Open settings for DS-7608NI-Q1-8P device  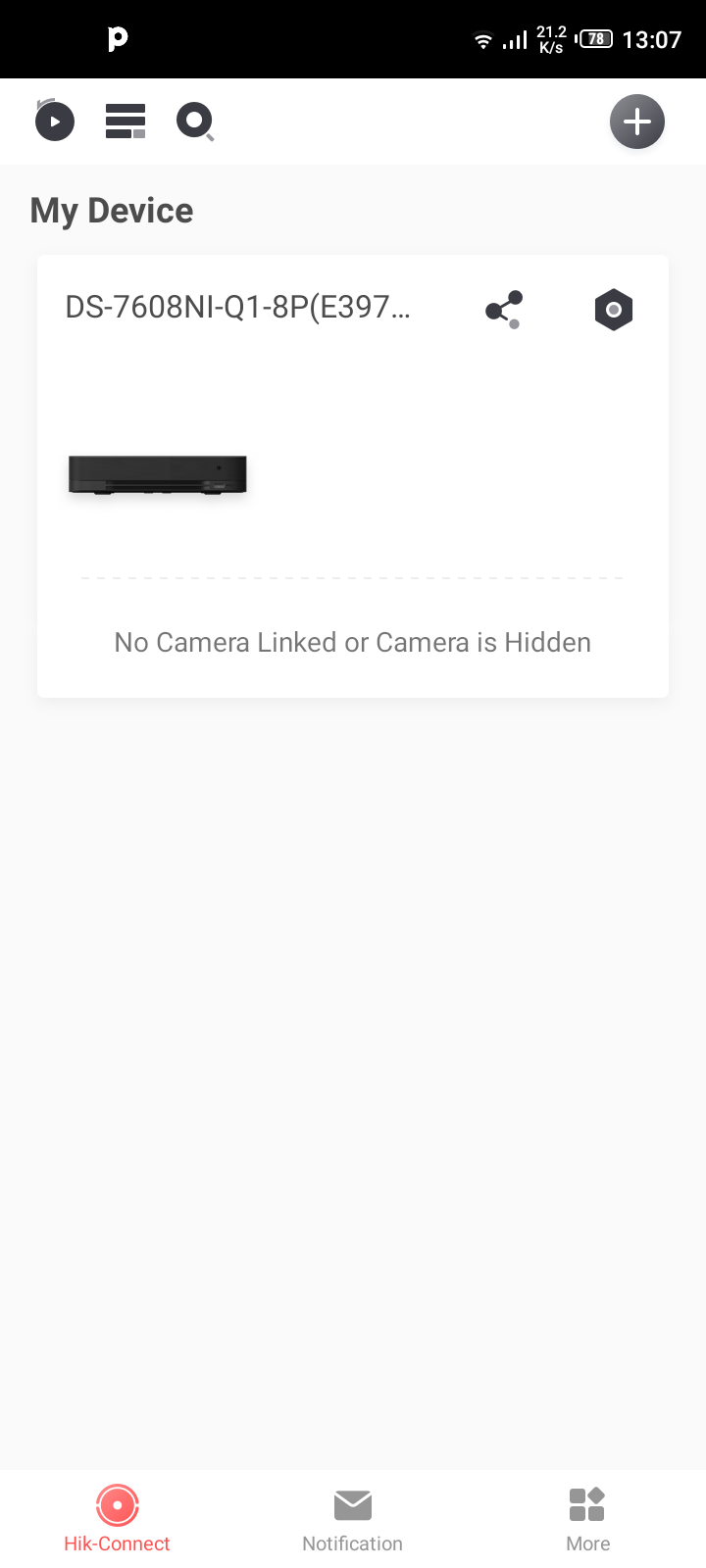pyautogui.click(x=614, y=310)
